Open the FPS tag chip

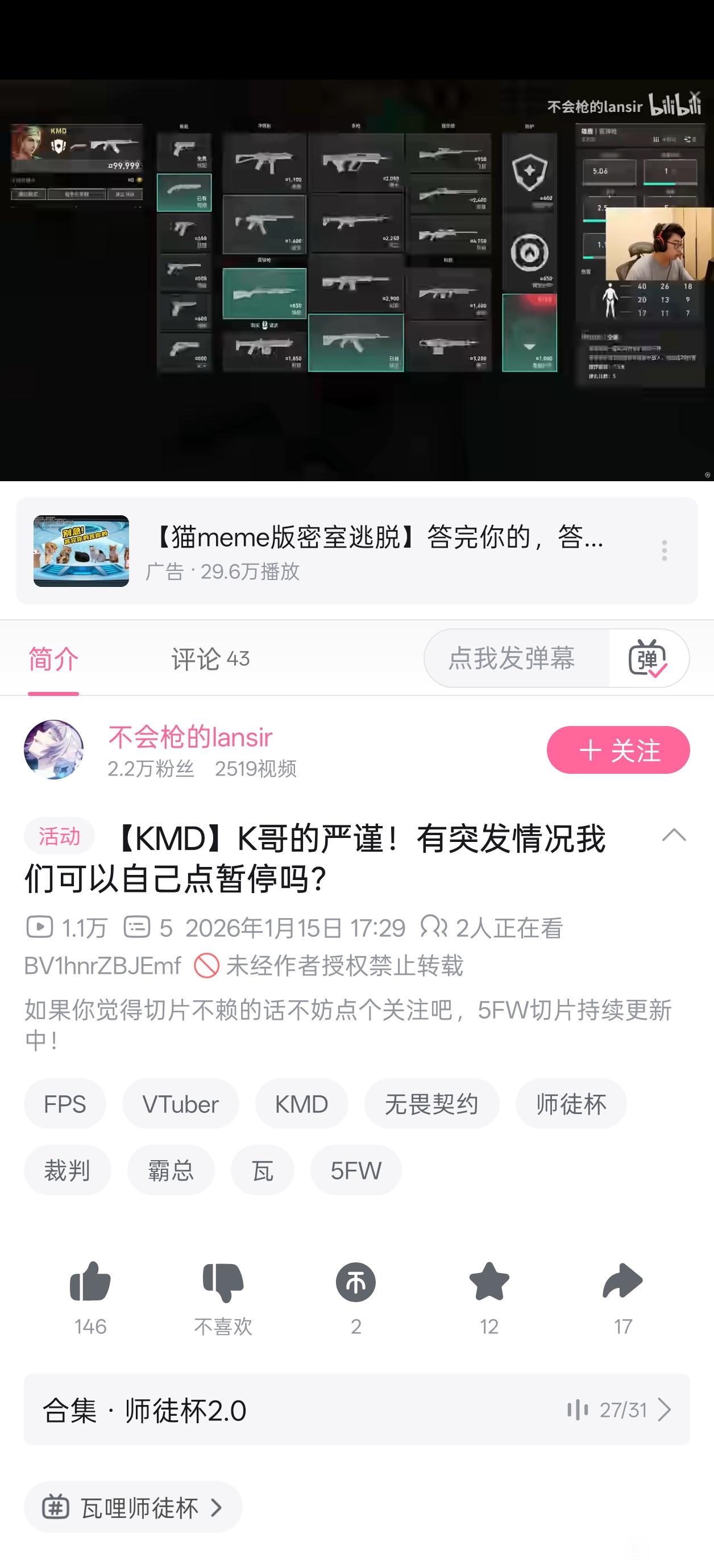pos(65,1103)
